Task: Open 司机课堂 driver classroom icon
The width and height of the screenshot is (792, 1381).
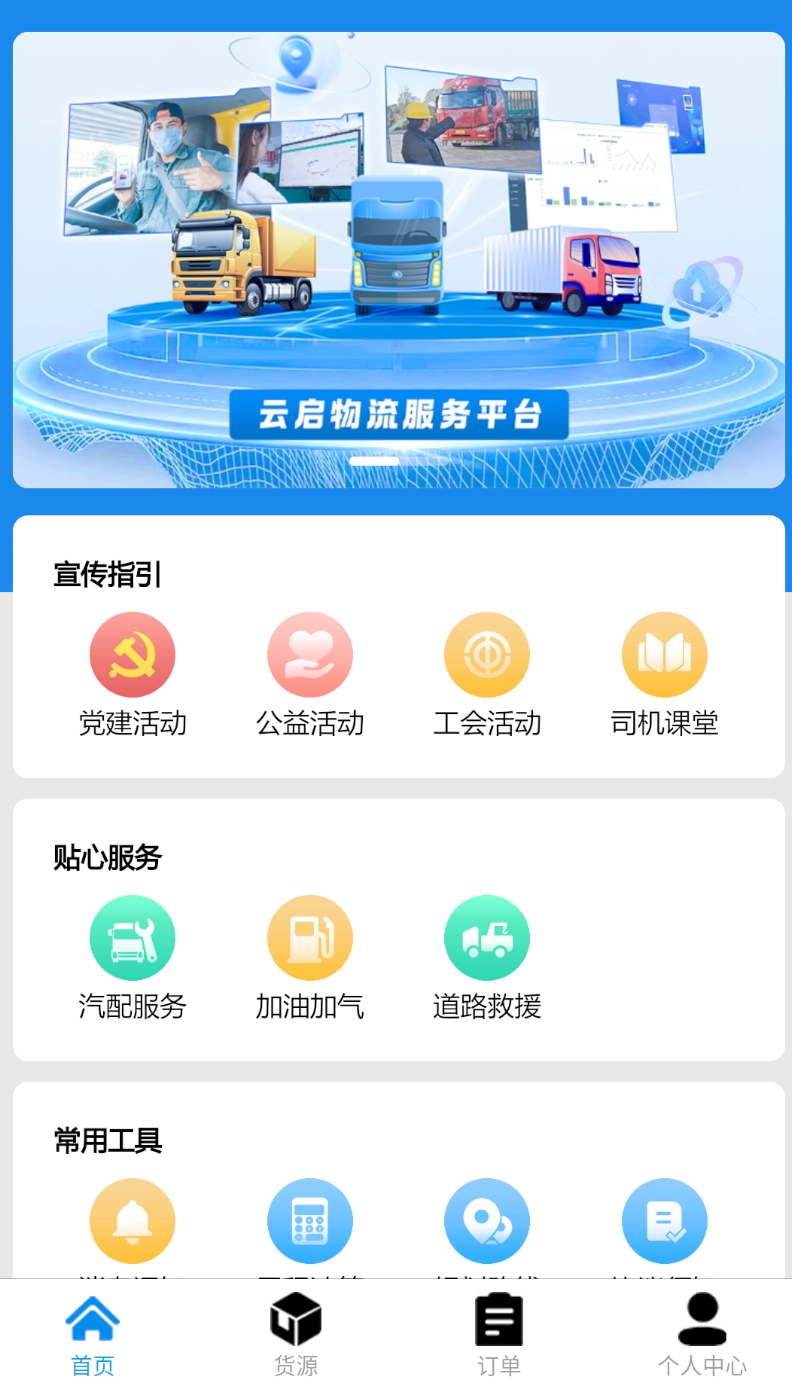Action: click(x=664, y=653)
